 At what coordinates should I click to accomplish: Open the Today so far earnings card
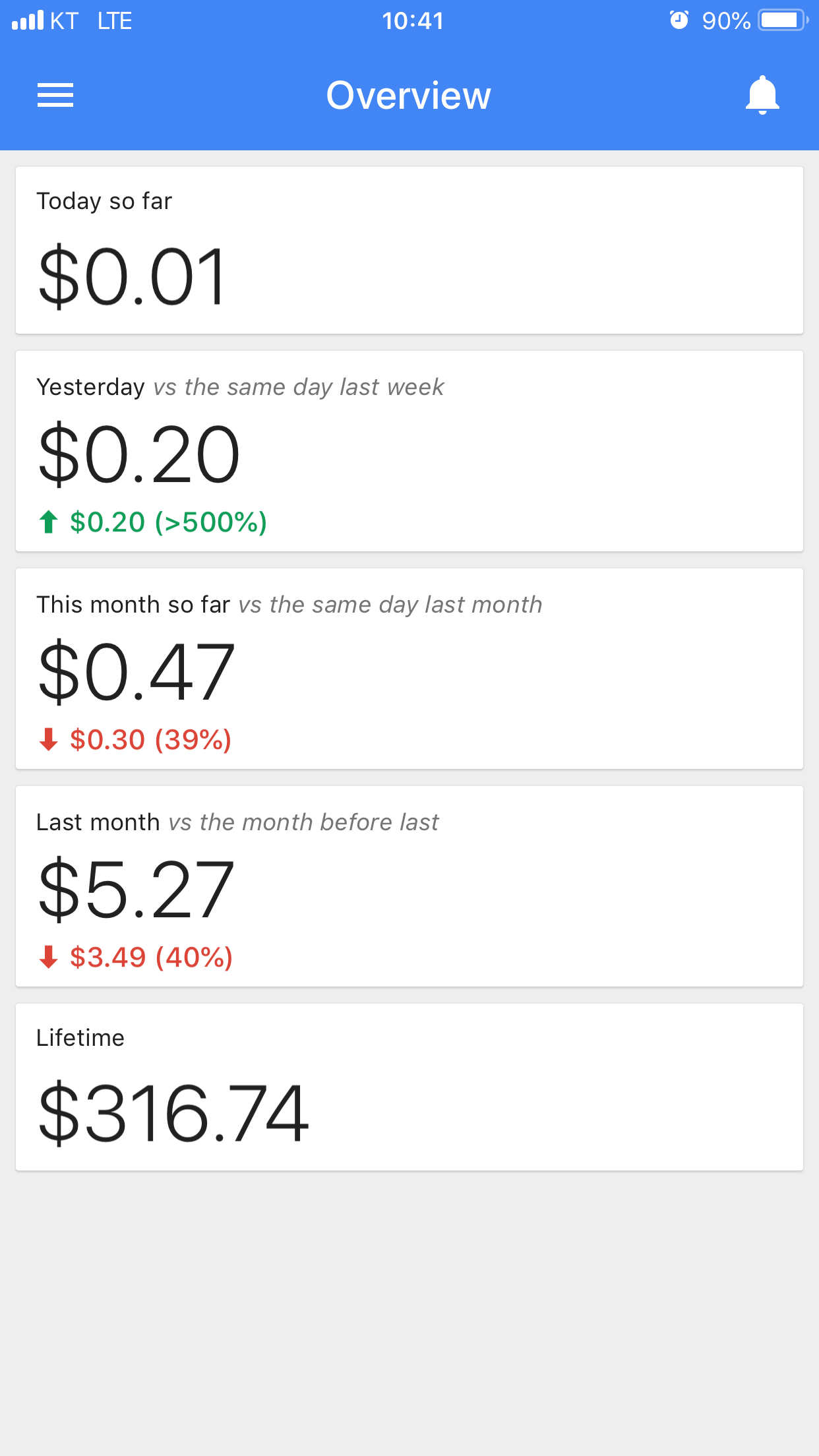tap(409, 251)
